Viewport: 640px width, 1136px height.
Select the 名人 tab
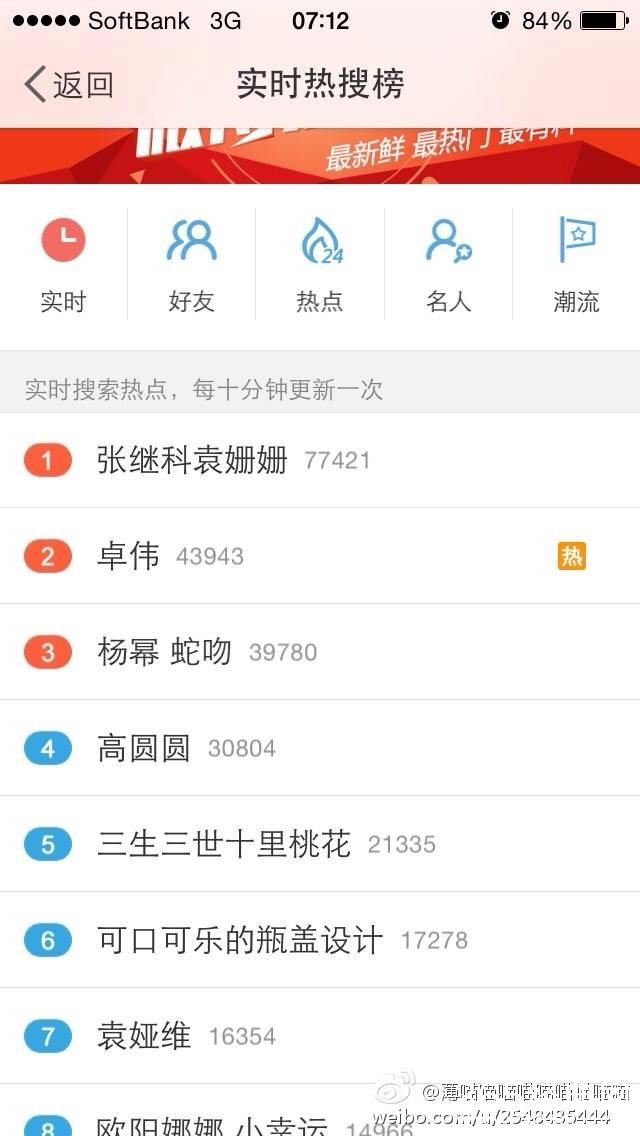click(448, 264)
